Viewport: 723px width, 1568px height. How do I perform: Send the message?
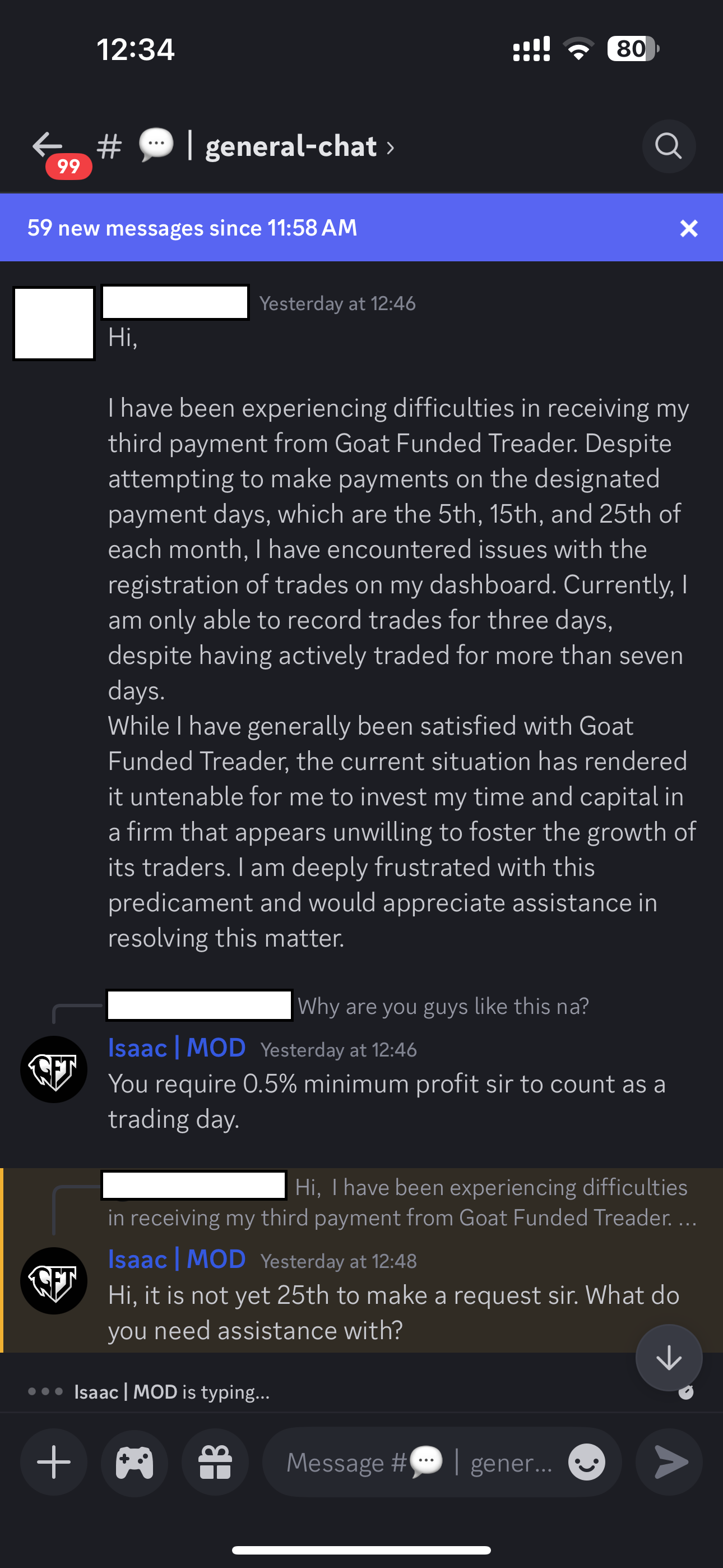669,1461
